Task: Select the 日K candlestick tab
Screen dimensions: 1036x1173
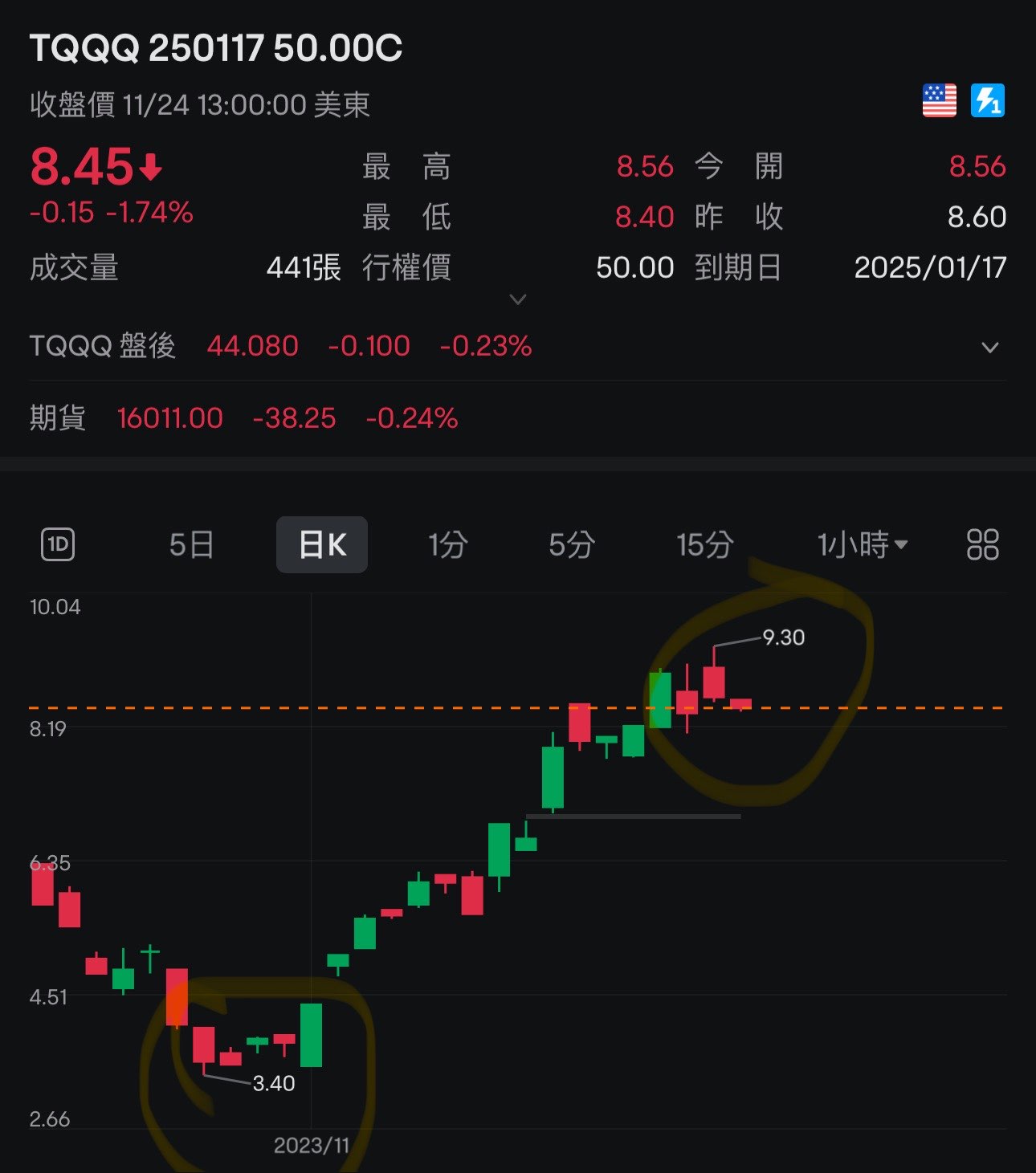Action: click(322, 545)
